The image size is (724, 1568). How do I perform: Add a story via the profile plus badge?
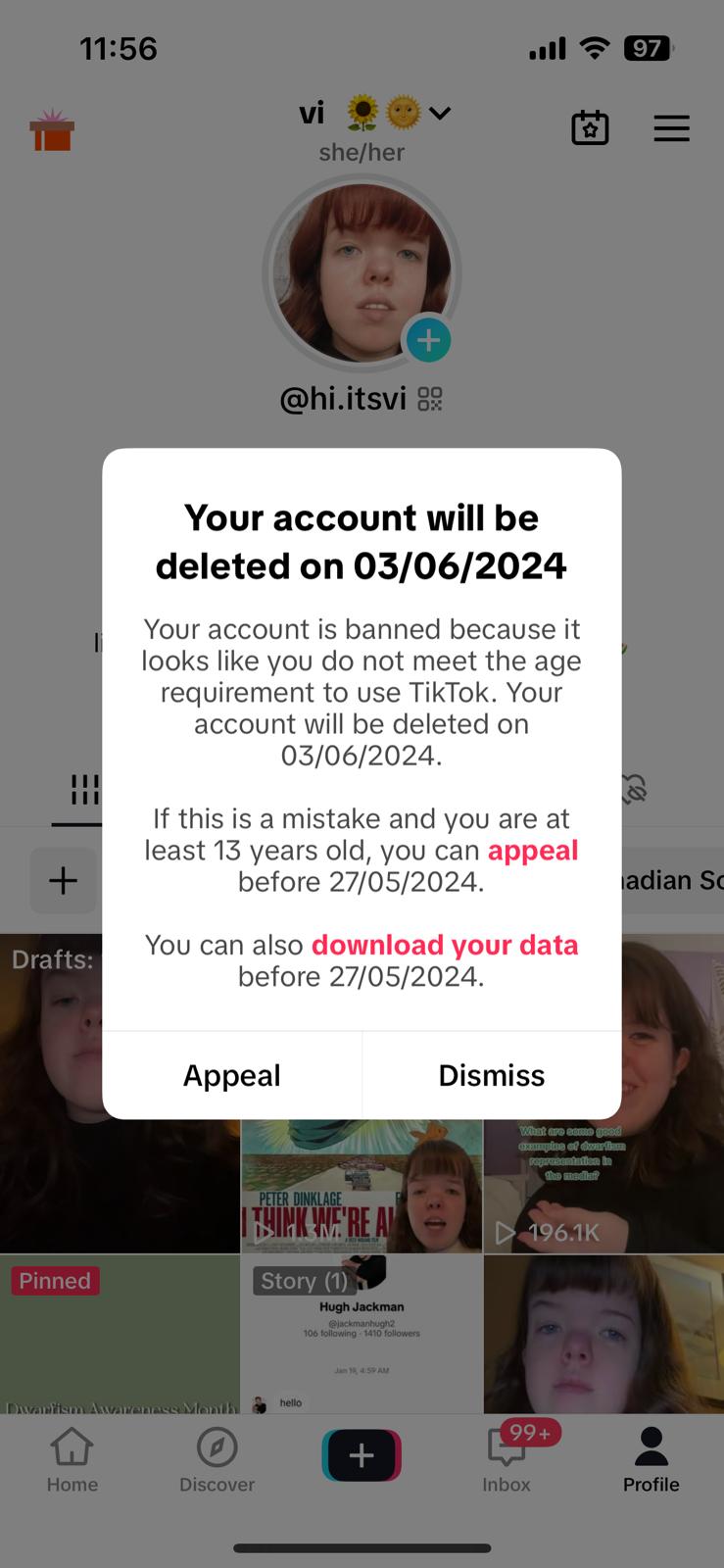coord(428,340)
